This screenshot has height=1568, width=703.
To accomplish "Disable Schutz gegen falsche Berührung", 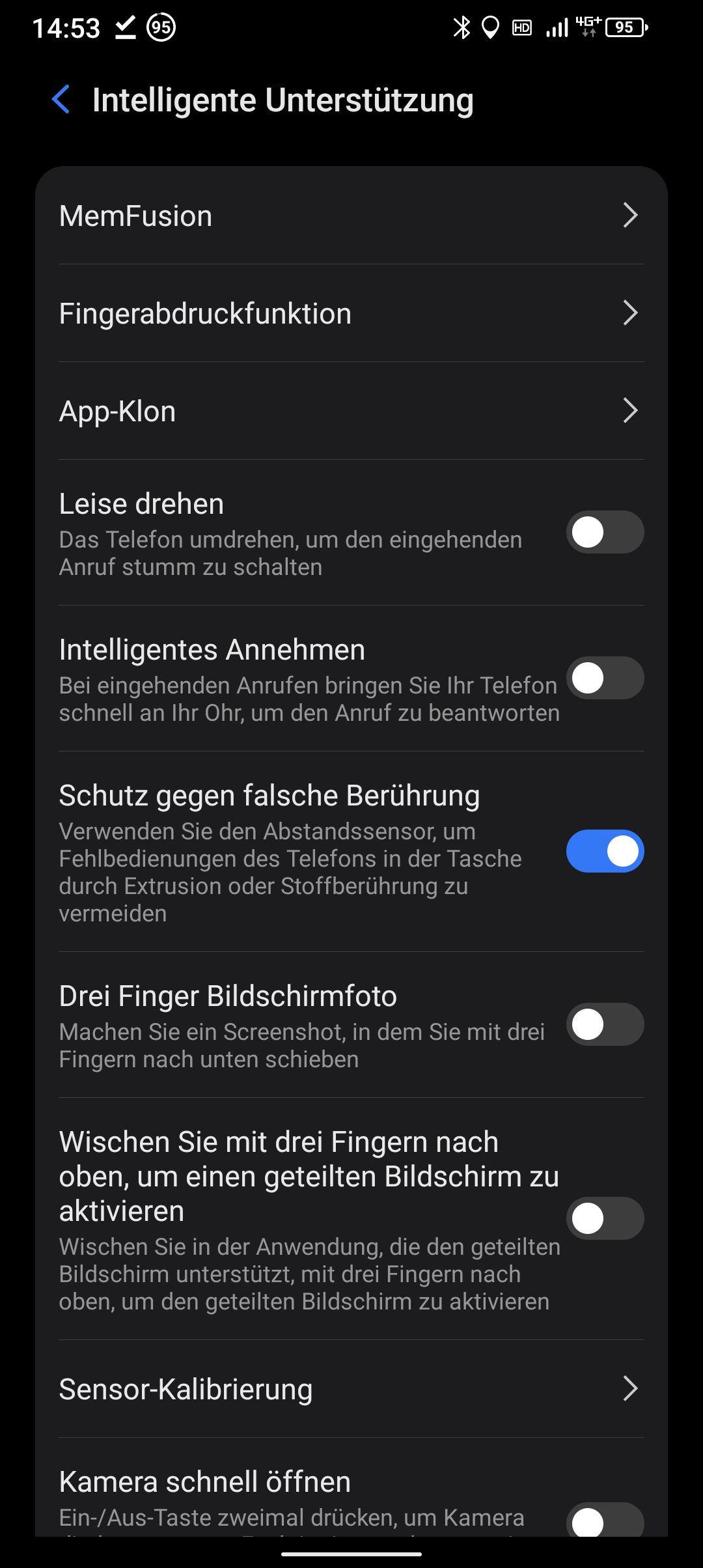I will [605, 851].
